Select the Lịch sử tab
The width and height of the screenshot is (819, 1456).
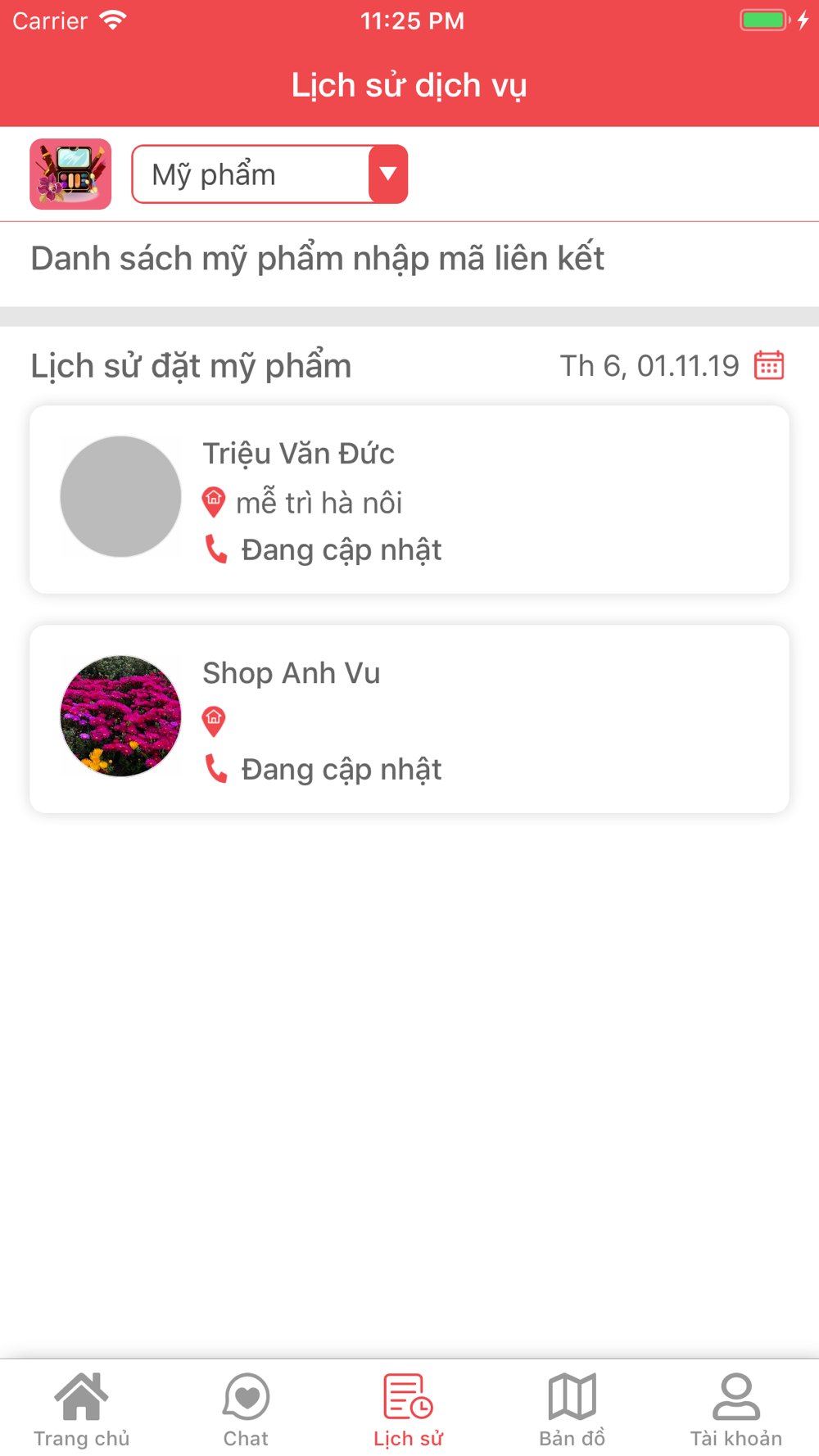click(409, 1410)
